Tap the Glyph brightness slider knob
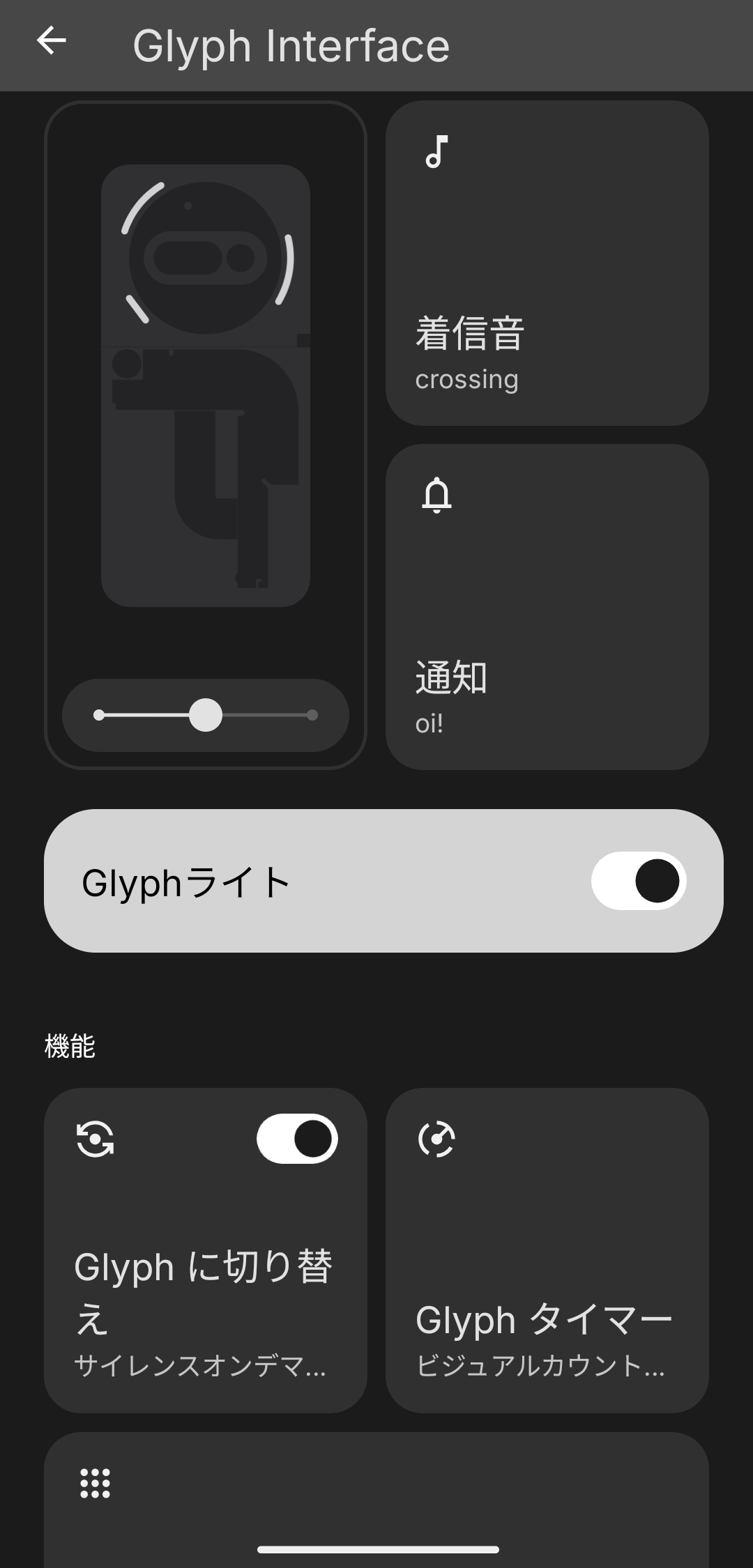The height and width of the screenshot is (1568, 753). coord(206,715)
